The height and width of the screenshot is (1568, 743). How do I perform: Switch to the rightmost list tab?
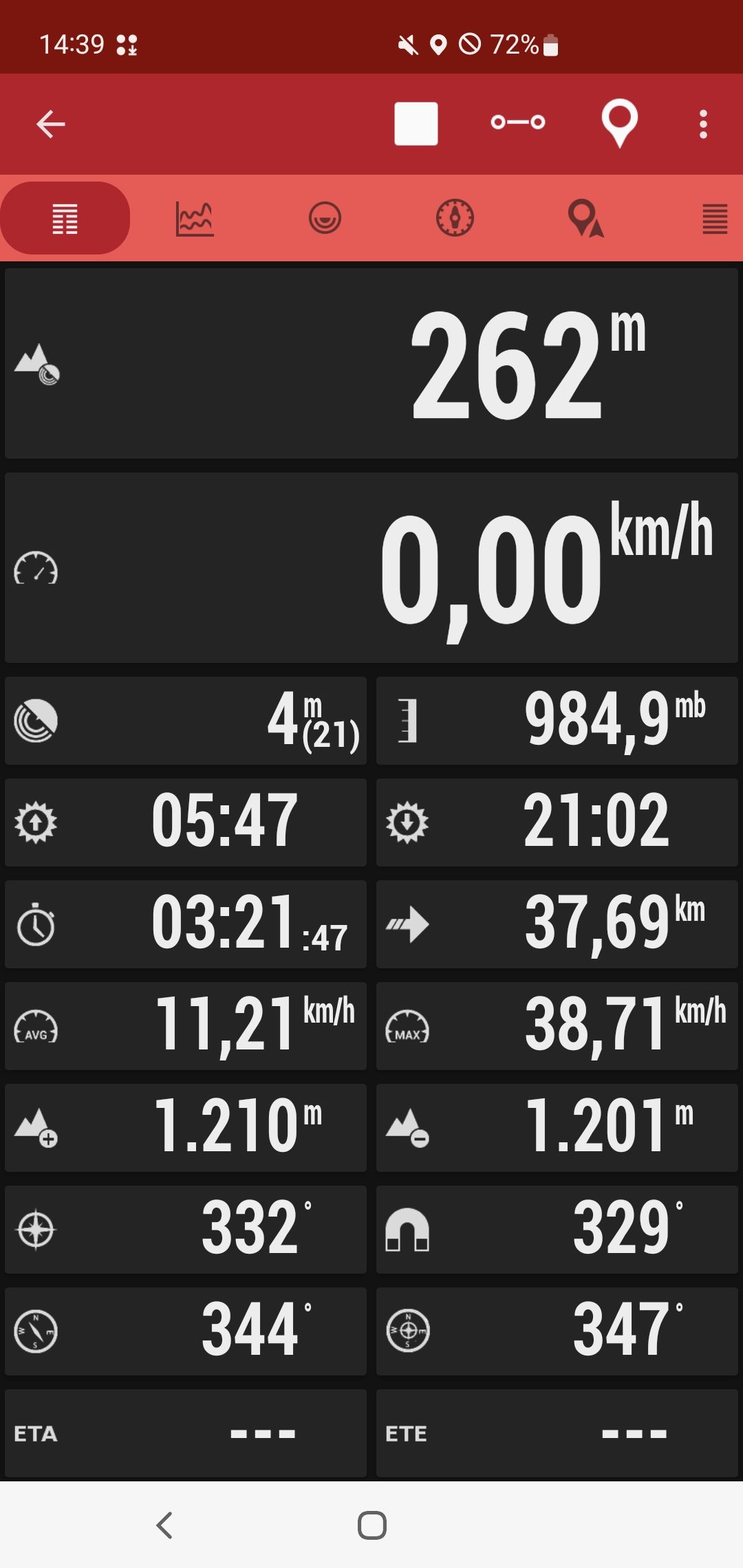pos(715,219)
